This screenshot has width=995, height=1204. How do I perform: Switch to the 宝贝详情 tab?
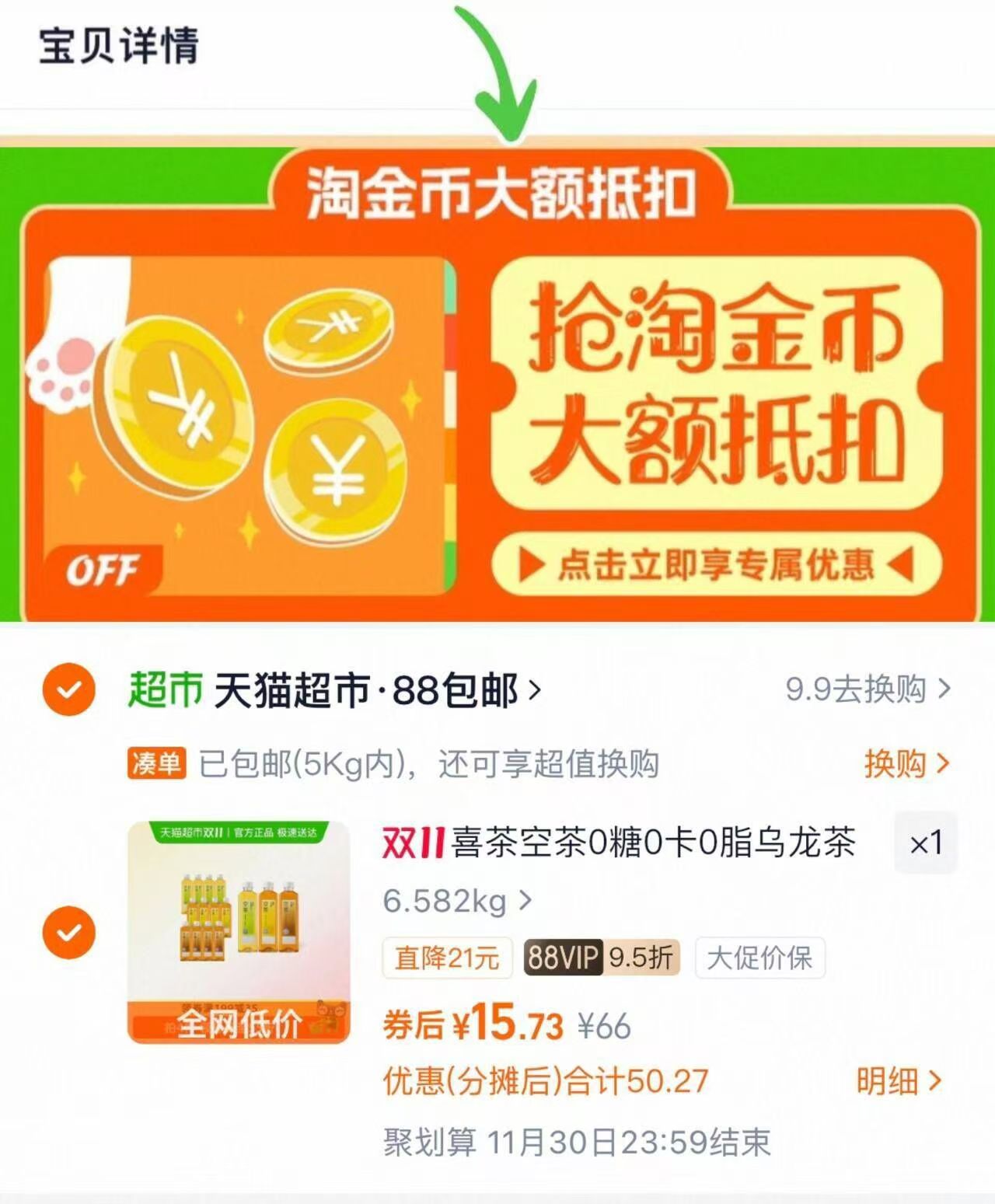click(x=120, y=48)
